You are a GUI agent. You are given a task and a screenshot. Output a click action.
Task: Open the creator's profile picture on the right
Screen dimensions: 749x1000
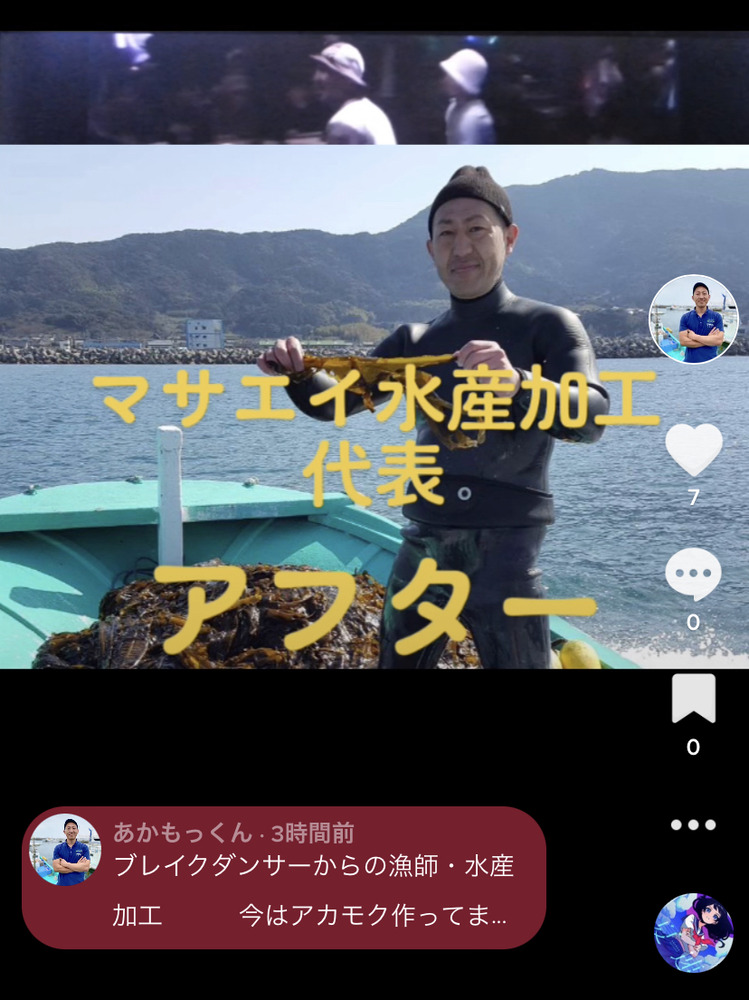694,319
